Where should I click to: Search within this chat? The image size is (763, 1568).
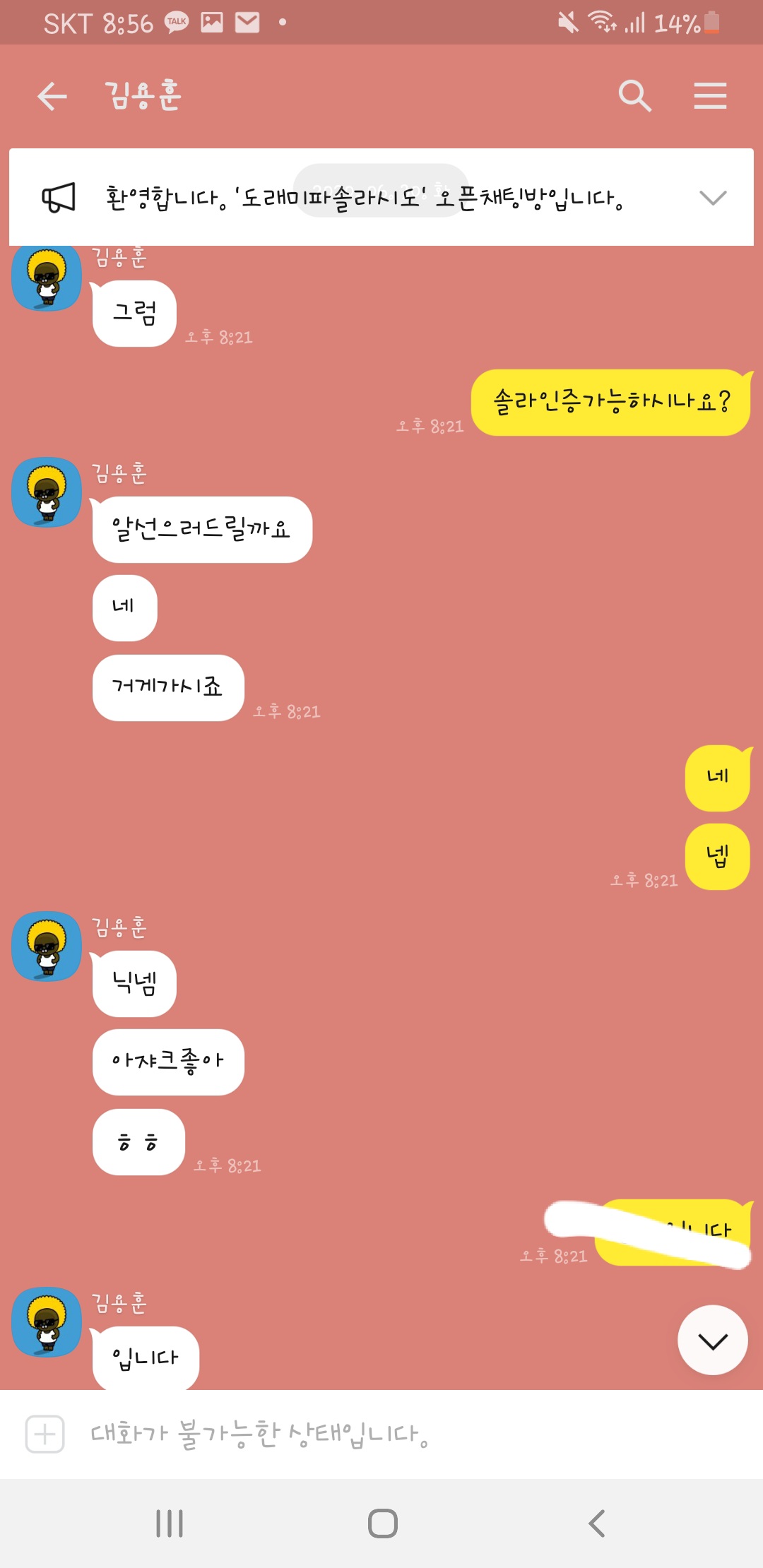point(634,96)
